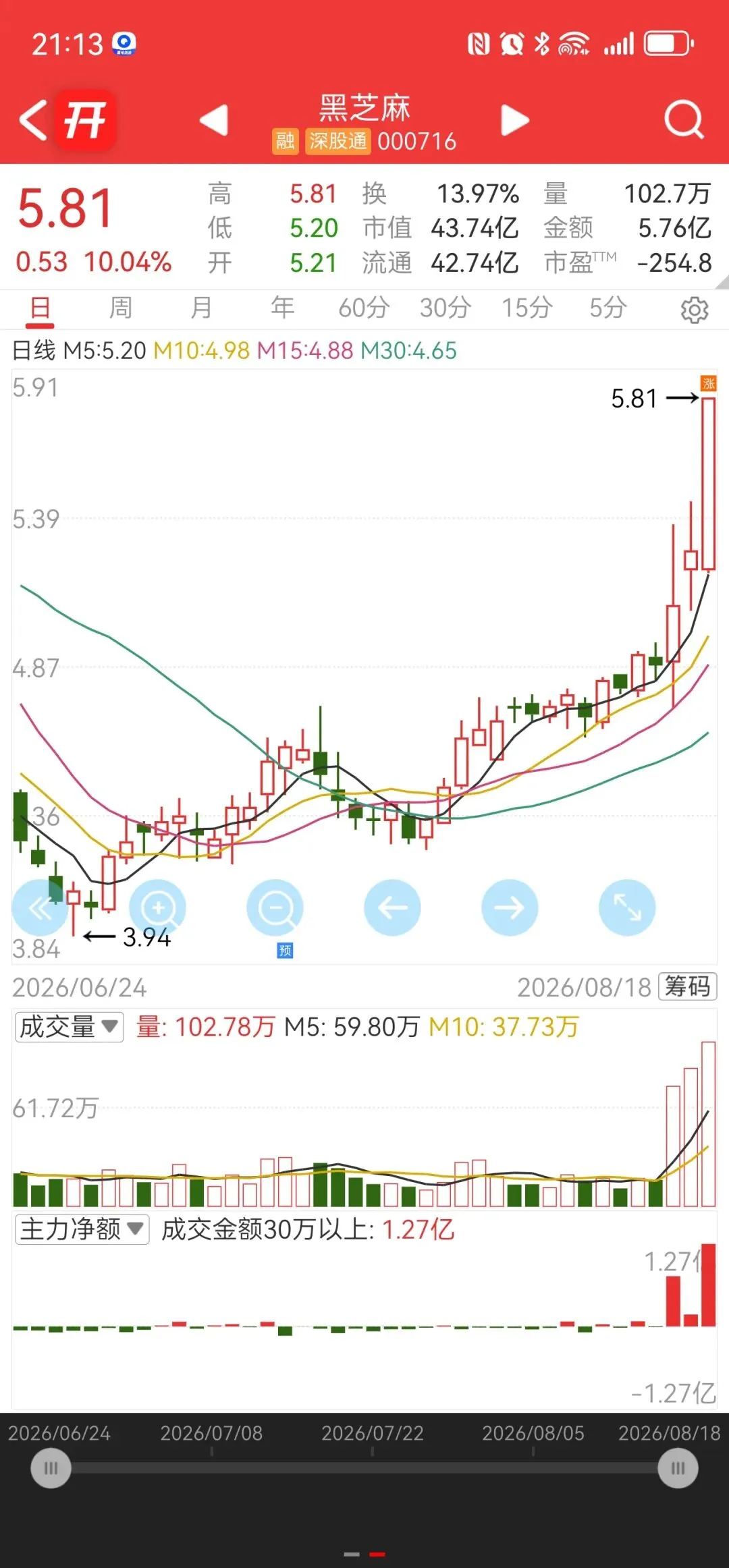This screenshot has height=1568, width=729.
Task: Switch to the 30分 chart
Action: click(x=446, y=308)
